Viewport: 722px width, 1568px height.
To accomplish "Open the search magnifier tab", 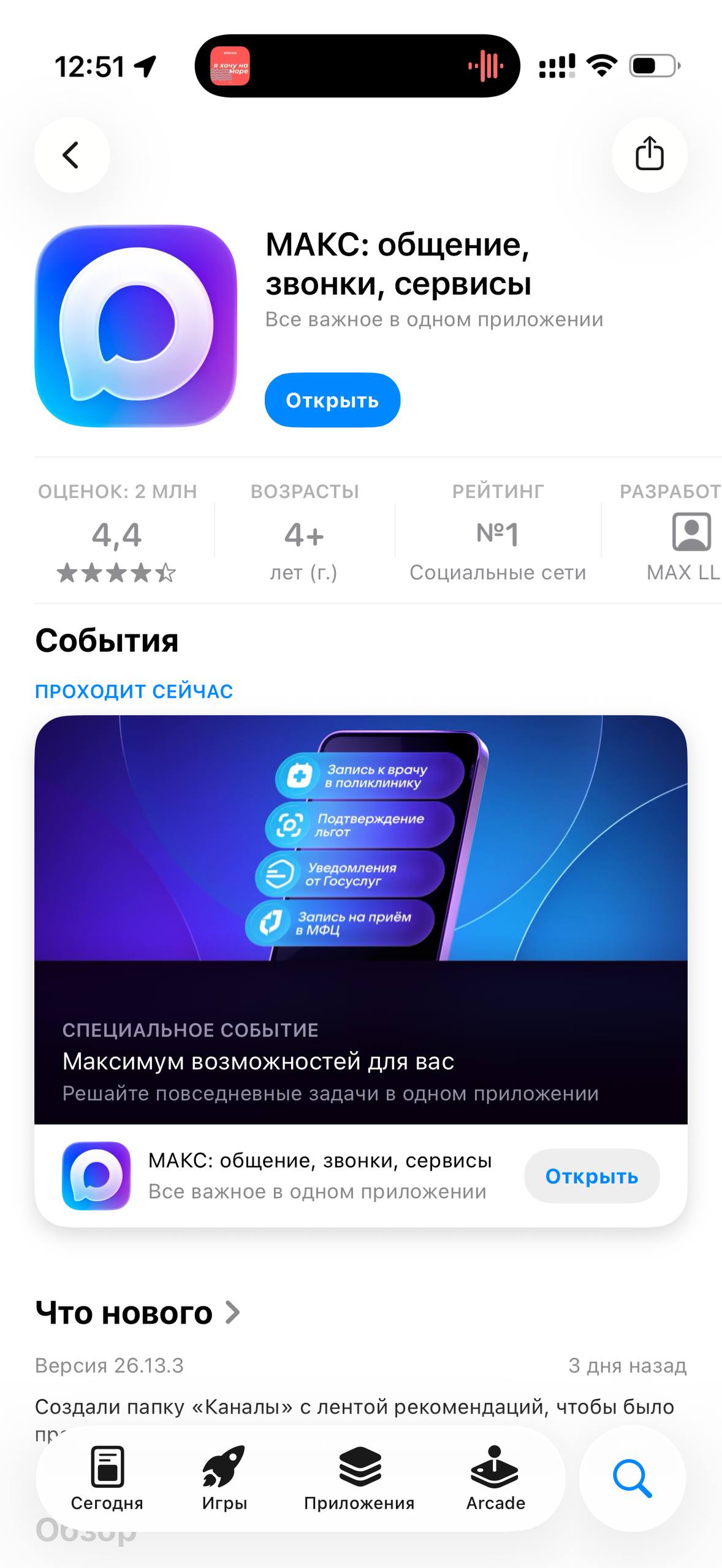I will click(x=632, y=1479).
